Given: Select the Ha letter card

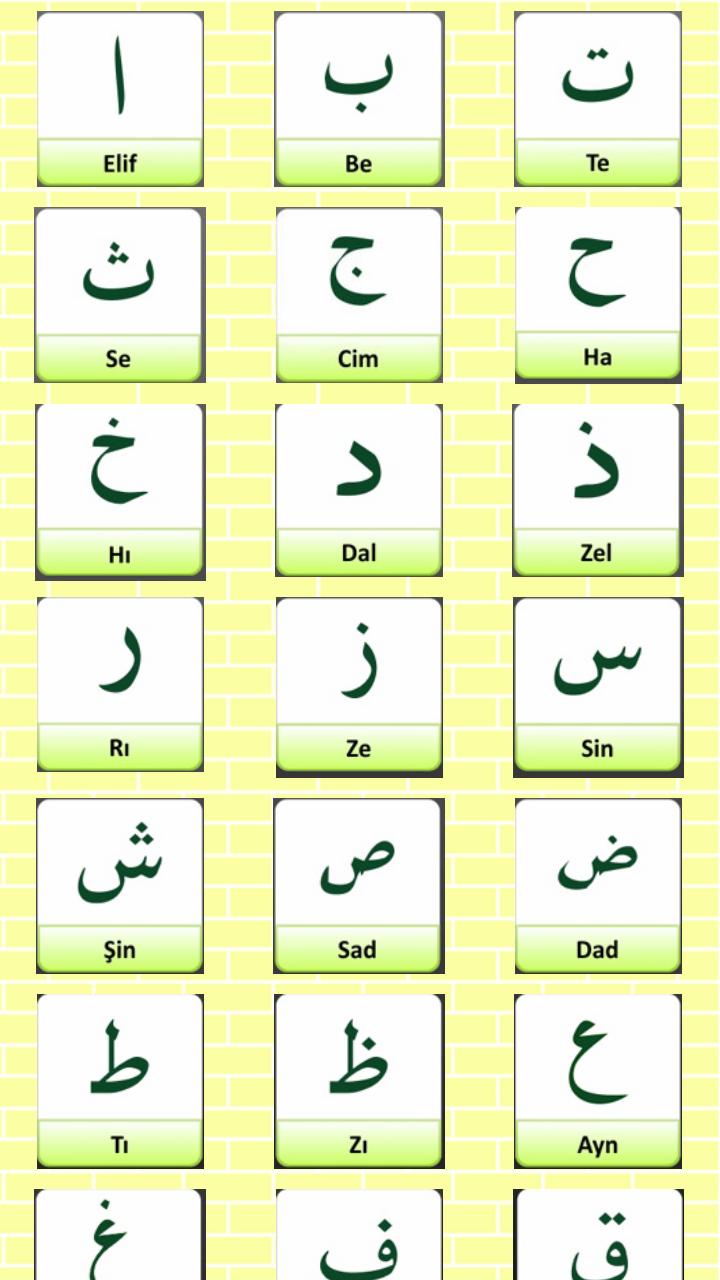Looking at the screenshot, I should [x=598, y=294].
